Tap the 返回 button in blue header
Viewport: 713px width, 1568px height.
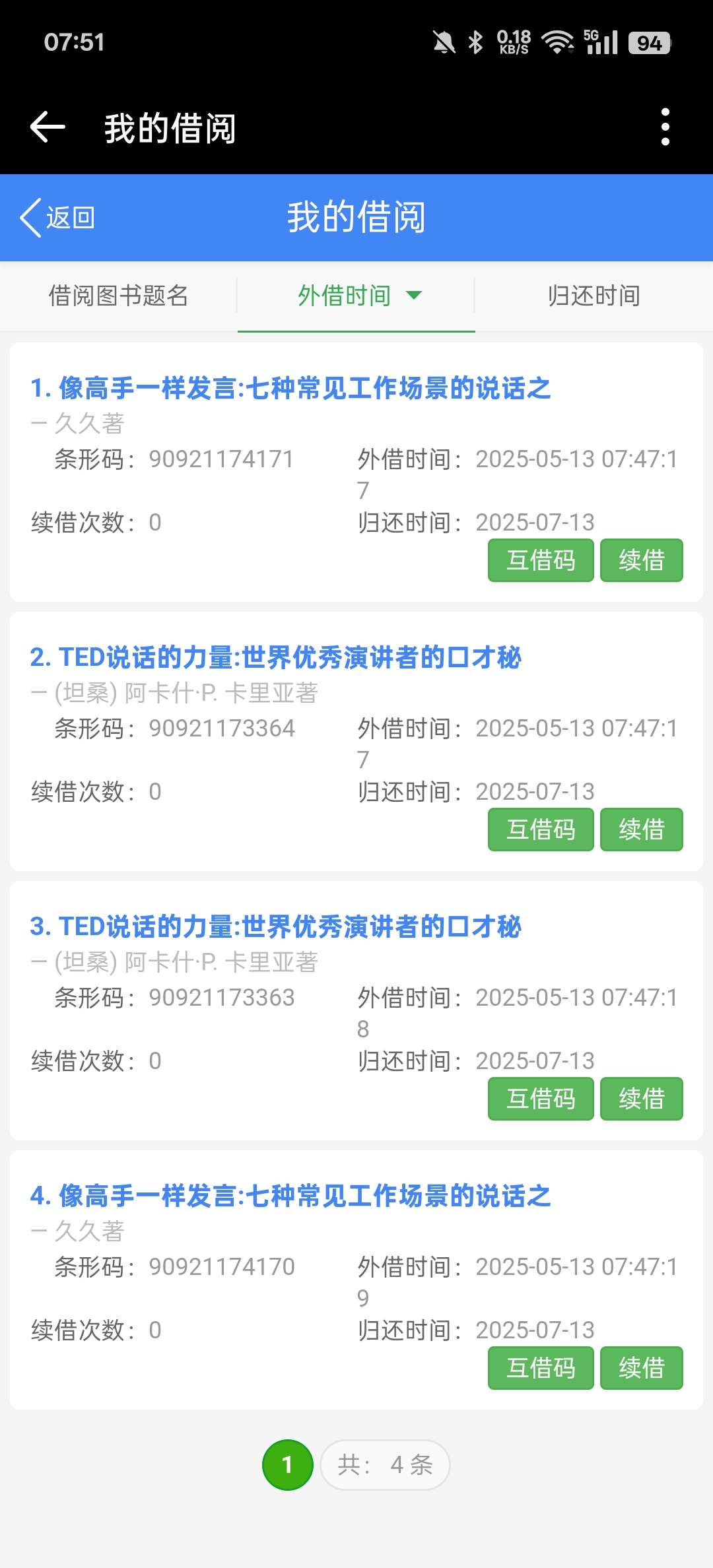58,218
